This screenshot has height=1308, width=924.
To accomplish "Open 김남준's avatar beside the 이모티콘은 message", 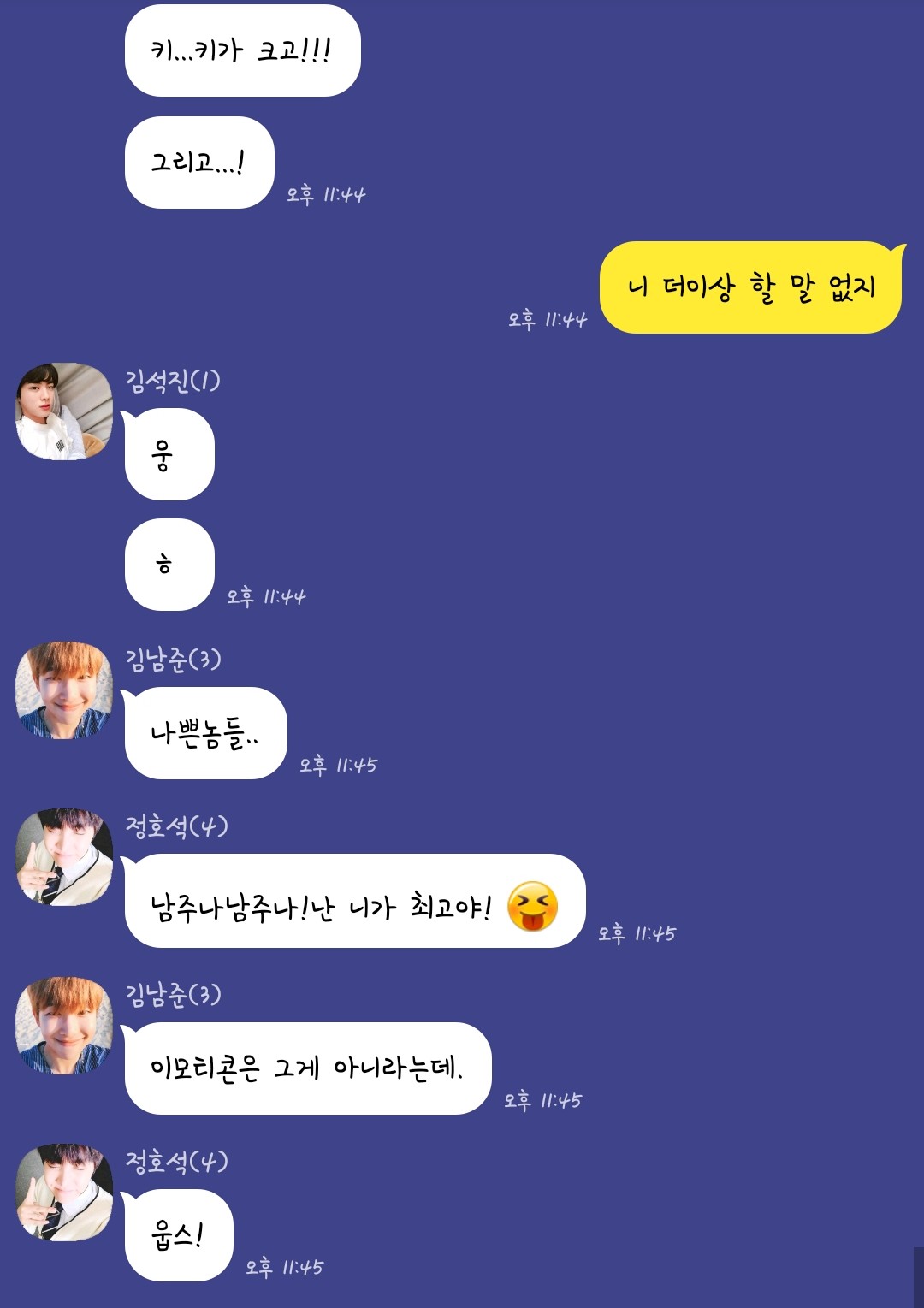I will click(x=64, y=1026).
